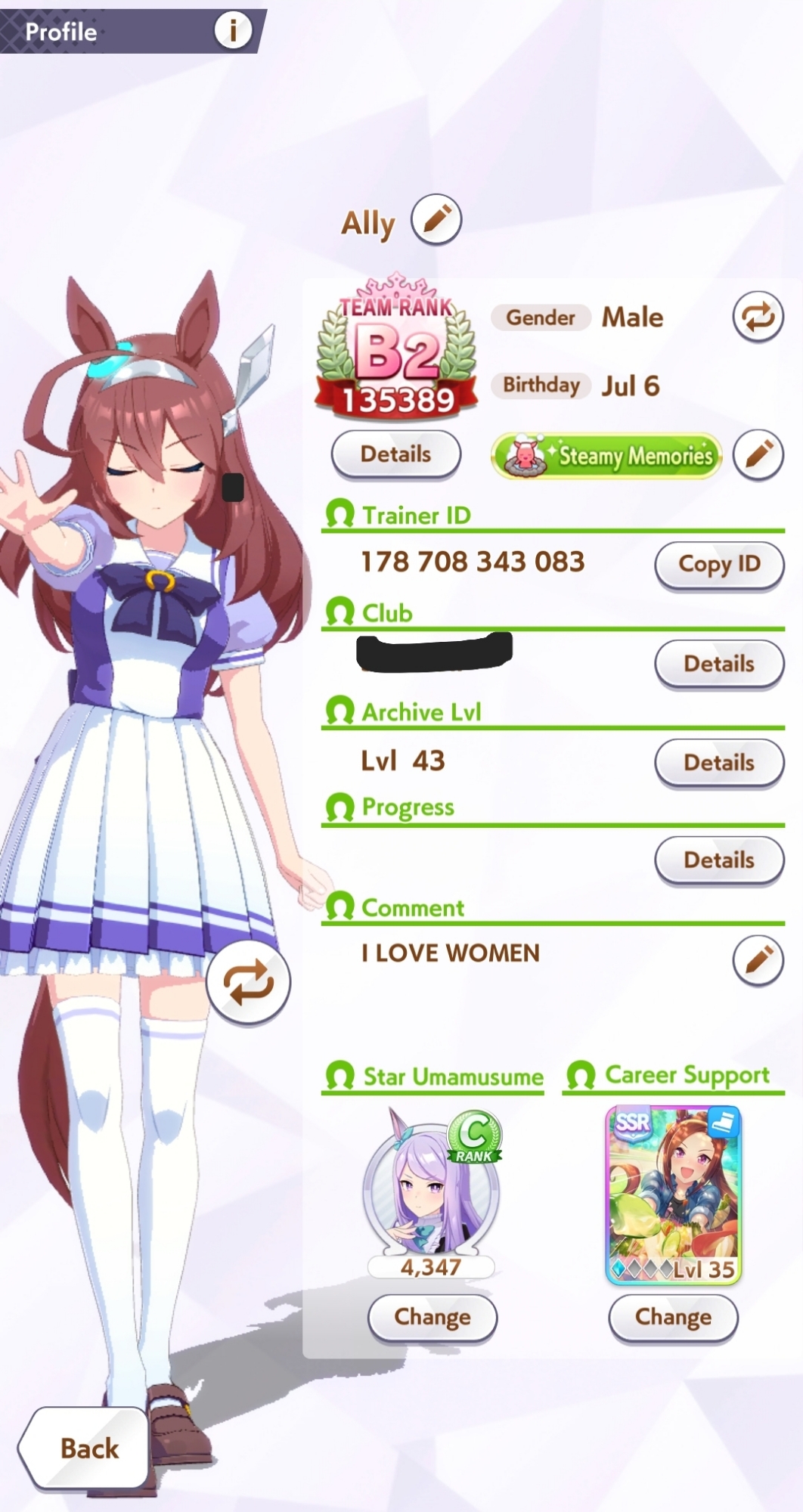Open Progress details
The height and width of the screenshot is (1512, 803).
coord(718,860)
